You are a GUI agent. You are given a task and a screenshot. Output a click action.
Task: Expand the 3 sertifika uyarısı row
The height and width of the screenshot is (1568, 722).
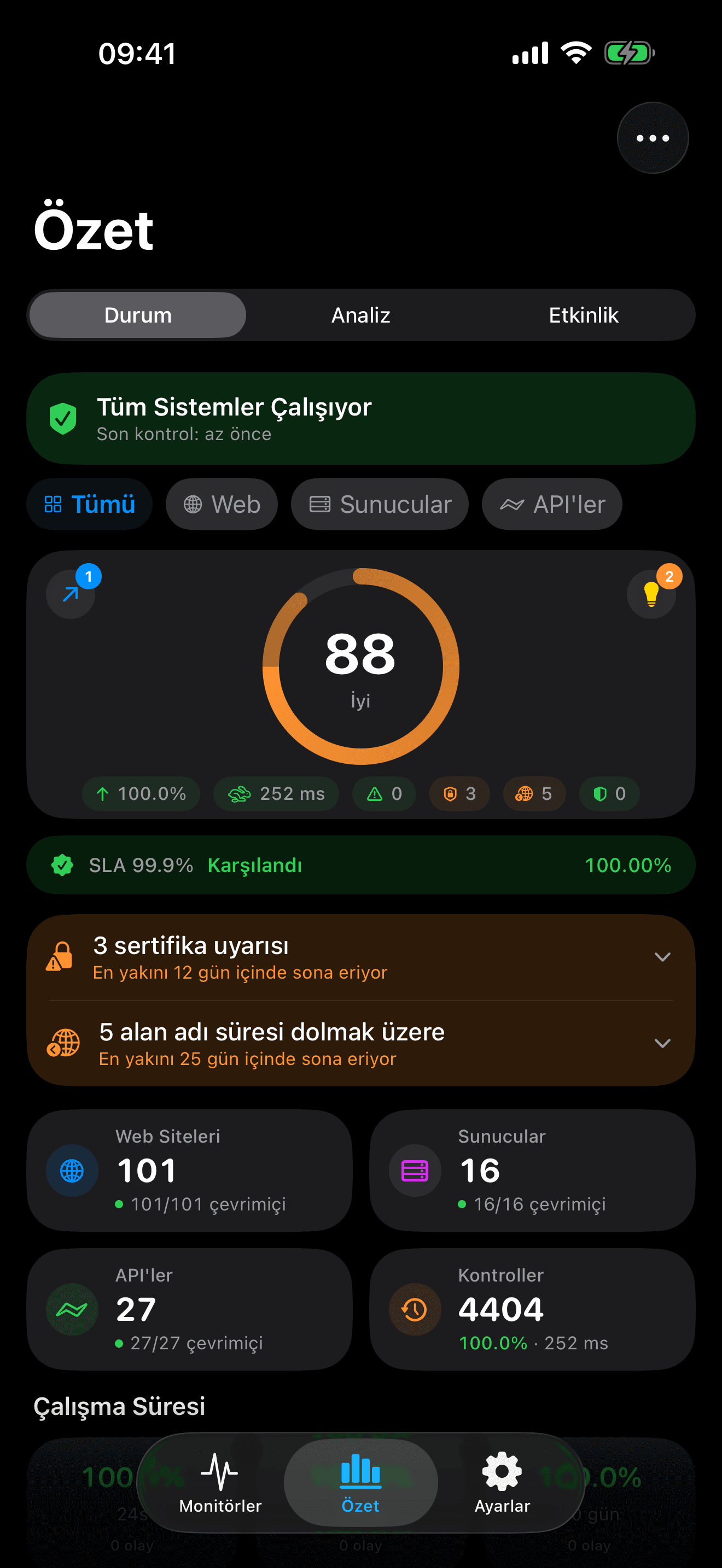(360, 957)
